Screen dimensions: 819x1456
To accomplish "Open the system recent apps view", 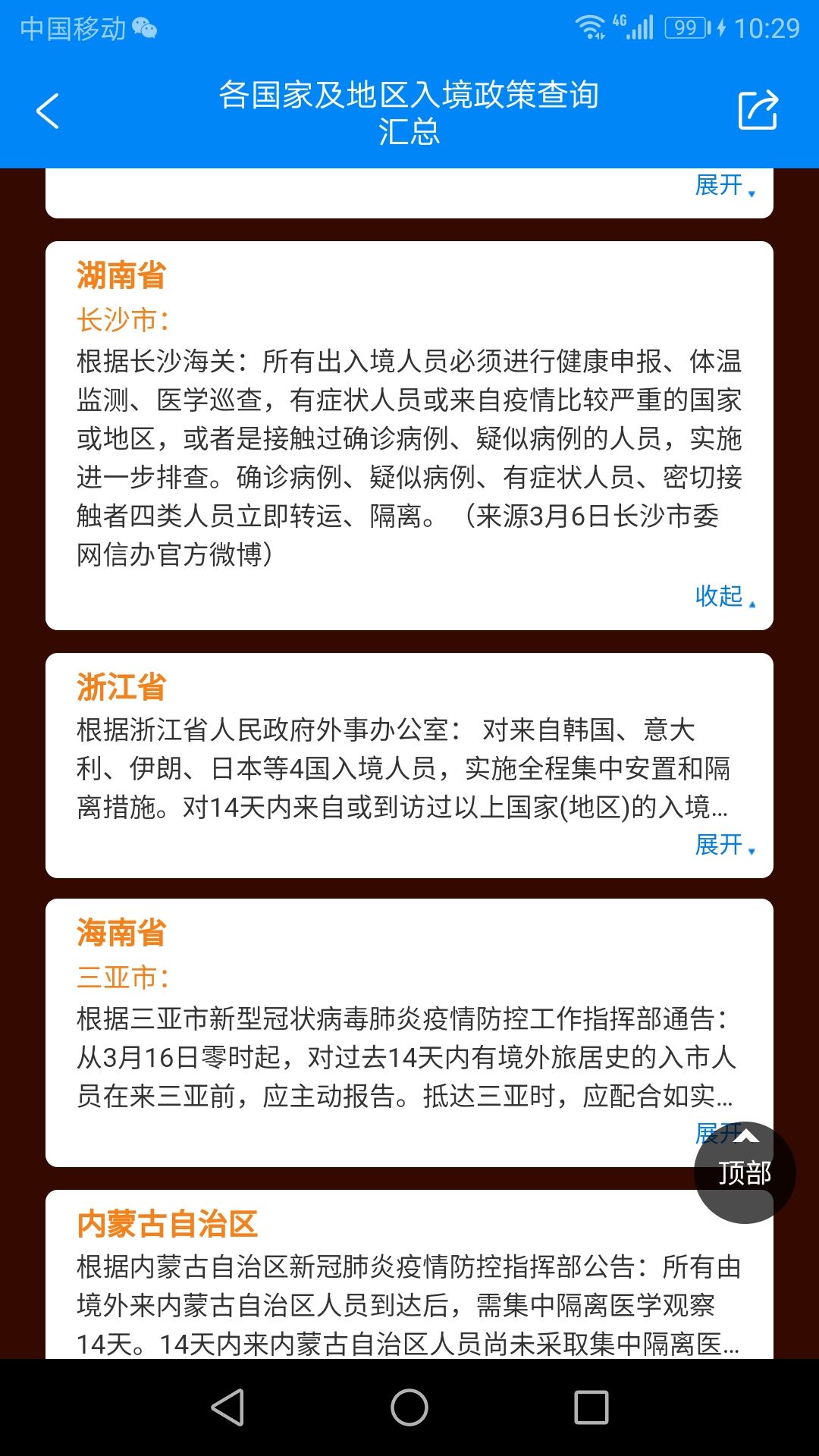I will tap(591, 1407).
